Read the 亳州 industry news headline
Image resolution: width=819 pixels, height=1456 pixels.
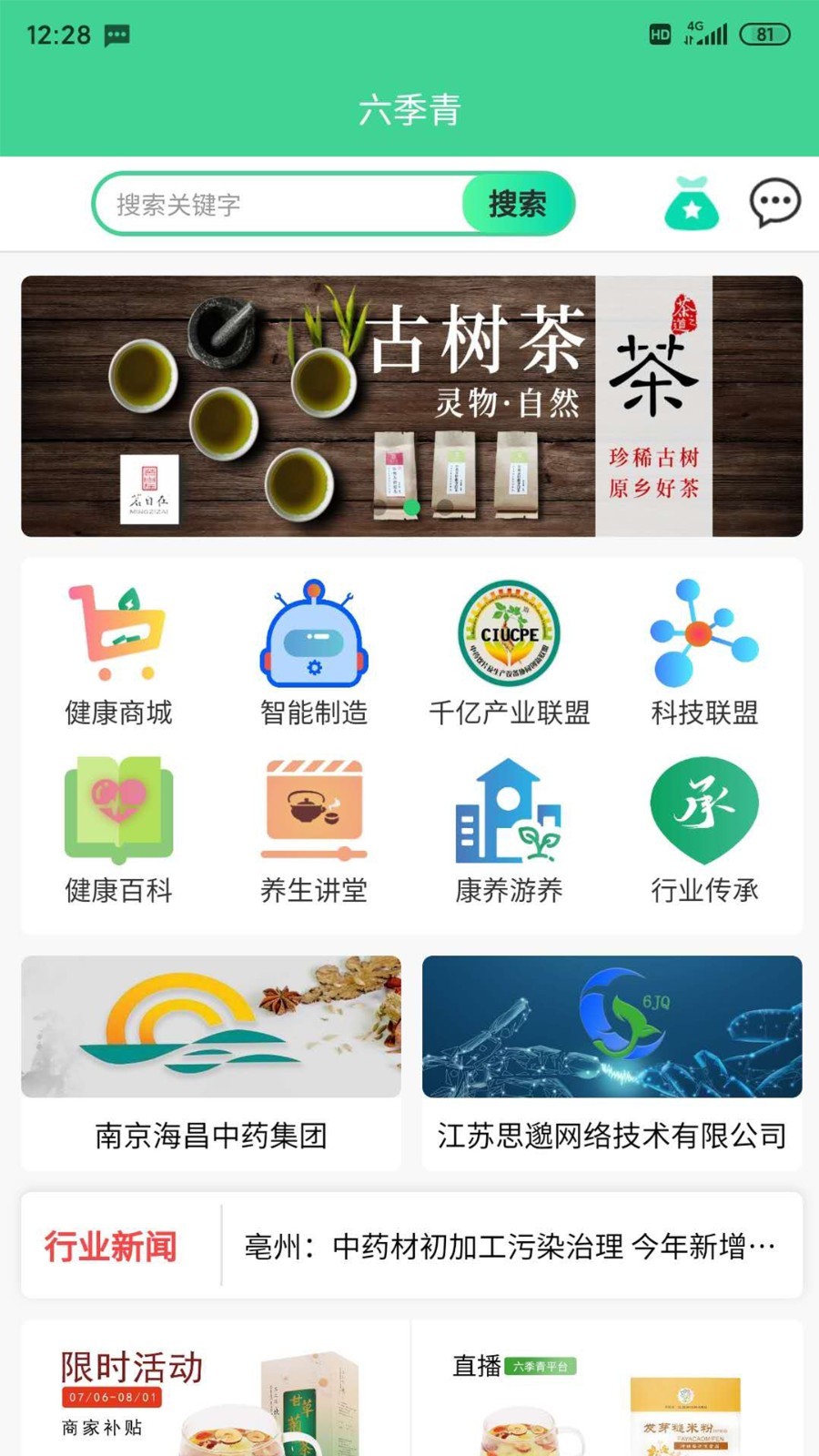(511, 1246)
